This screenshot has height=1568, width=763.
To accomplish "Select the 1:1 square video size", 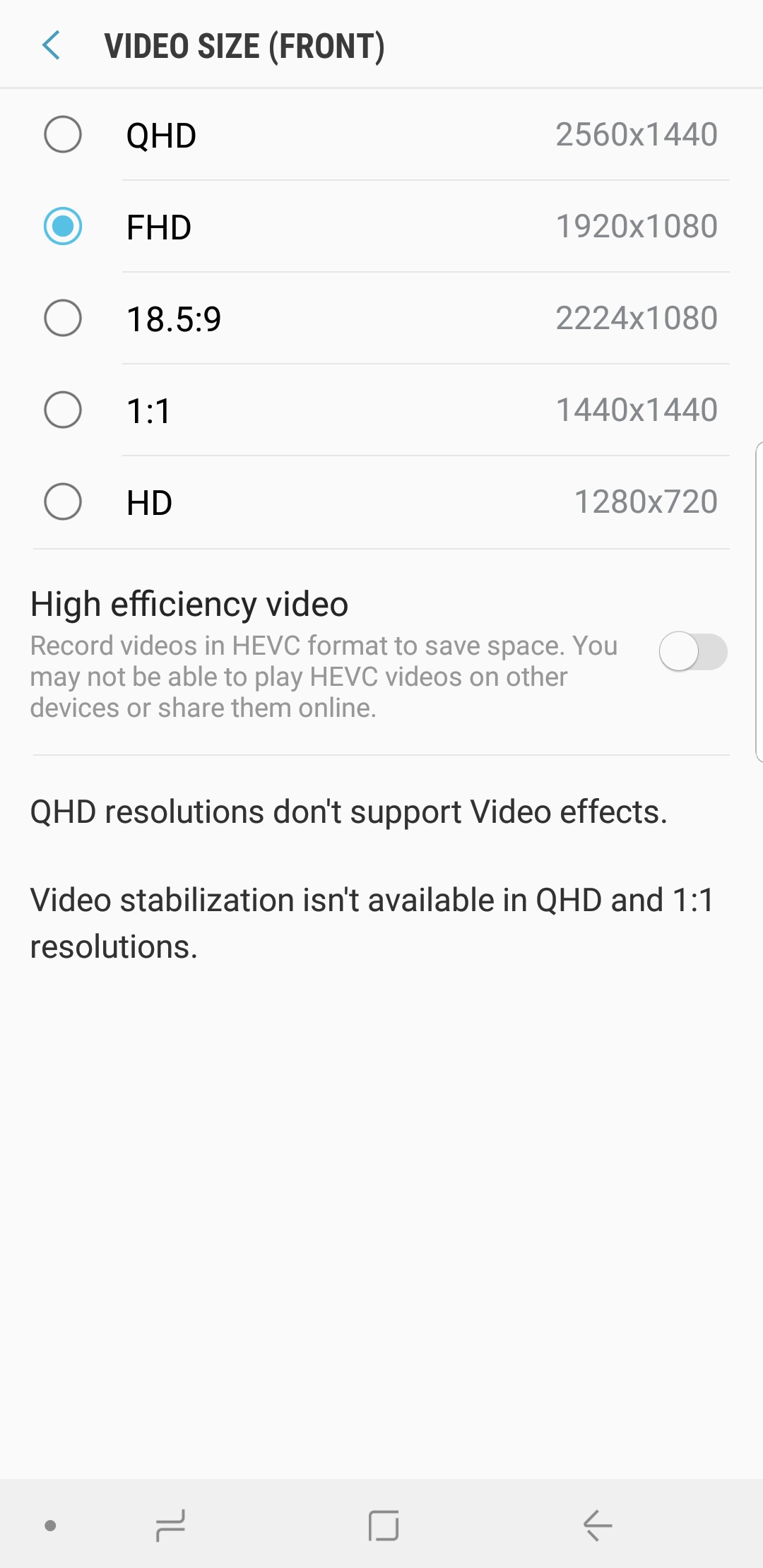I will [63, 410].
